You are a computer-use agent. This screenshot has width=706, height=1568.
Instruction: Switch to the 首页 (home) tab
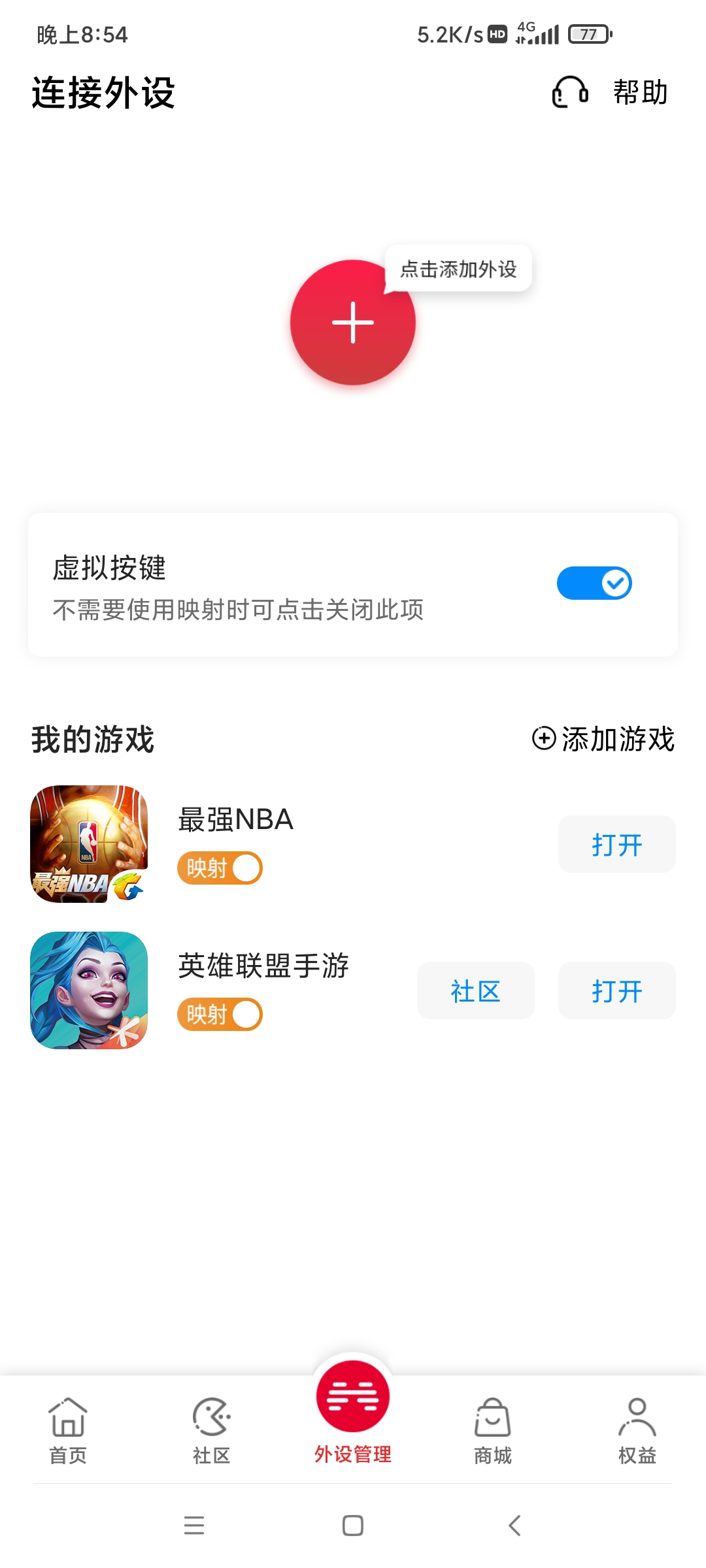(68, 1431)
